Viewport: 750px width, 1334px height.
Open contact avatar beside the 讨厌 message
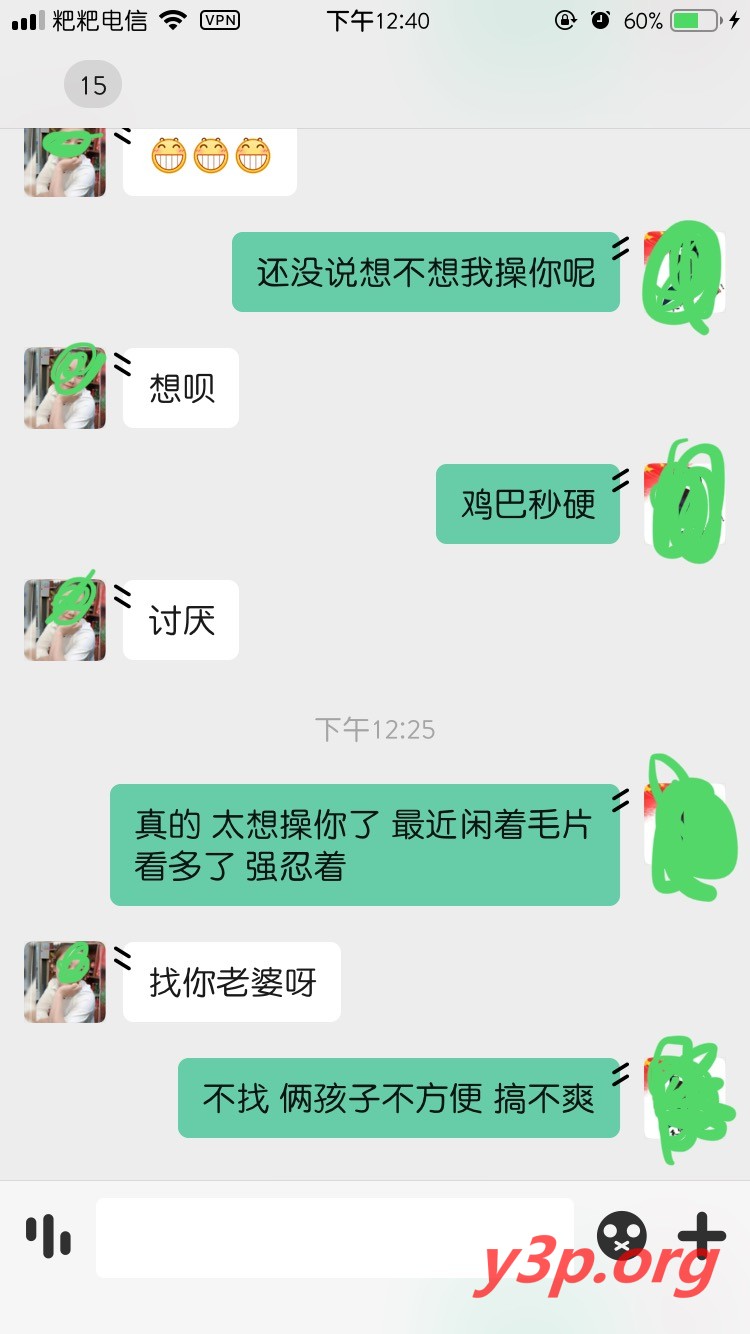pyautogui.click(x=65, y=620)
